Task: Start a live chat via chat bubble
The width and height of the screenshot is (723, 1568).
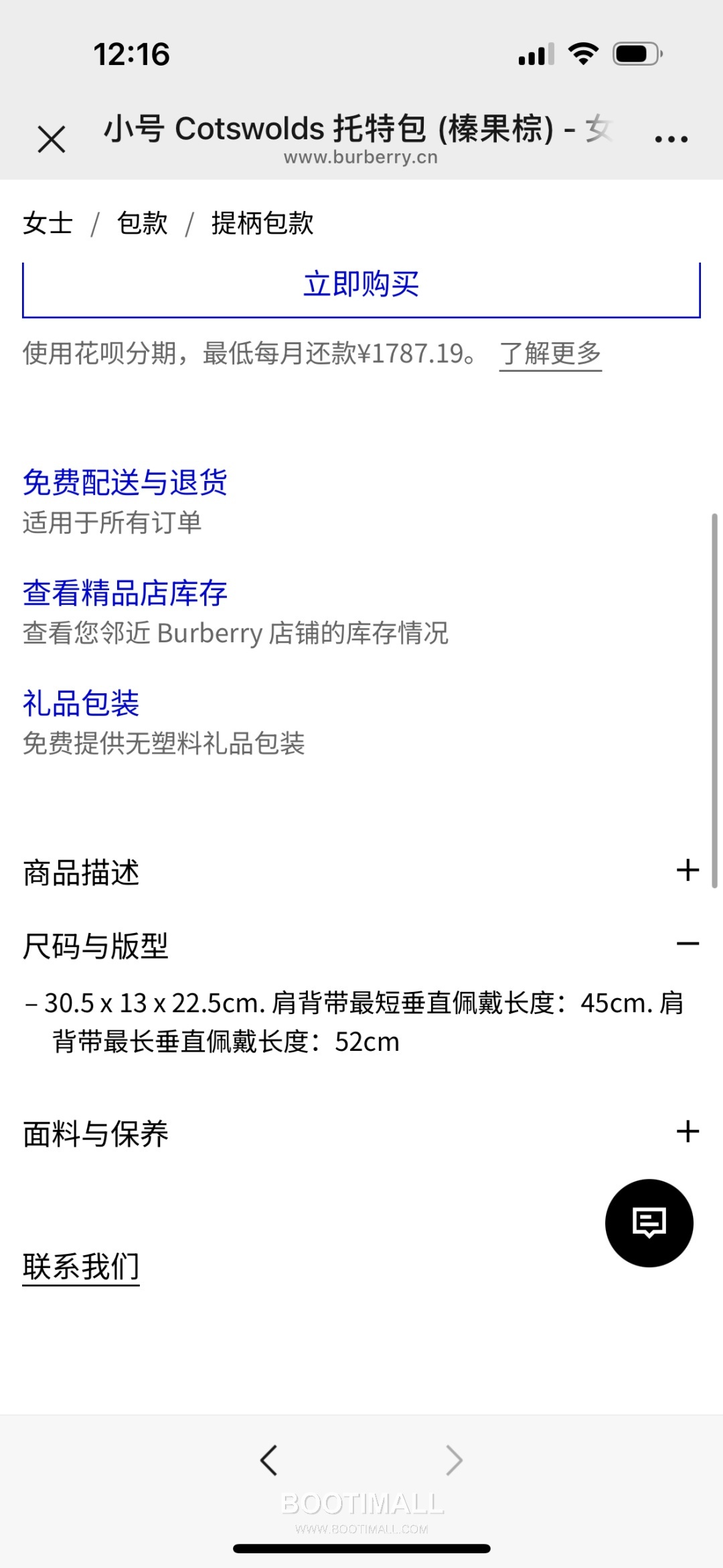Action: (x=649, y=1223)
